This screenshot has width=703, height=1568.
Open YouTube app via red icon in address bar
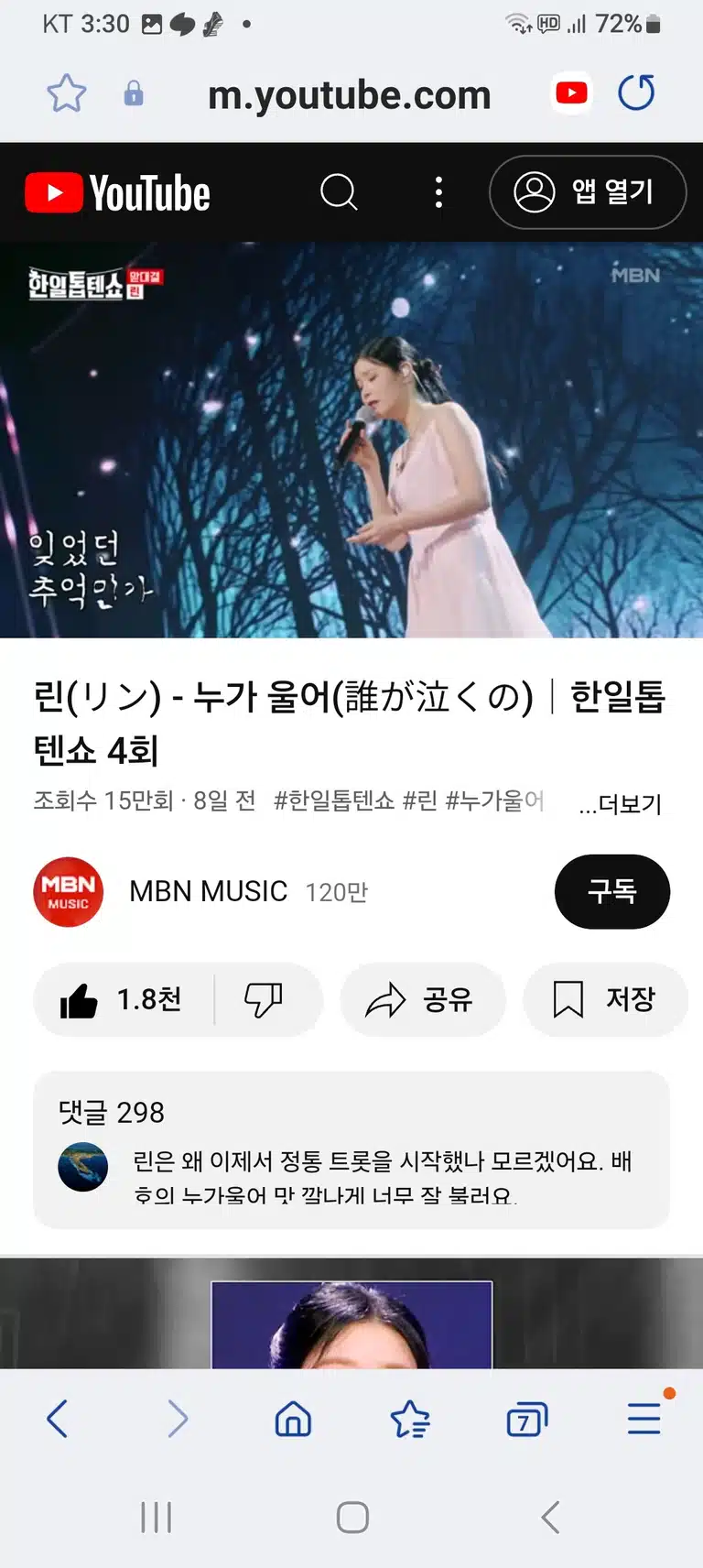point(571,93)
